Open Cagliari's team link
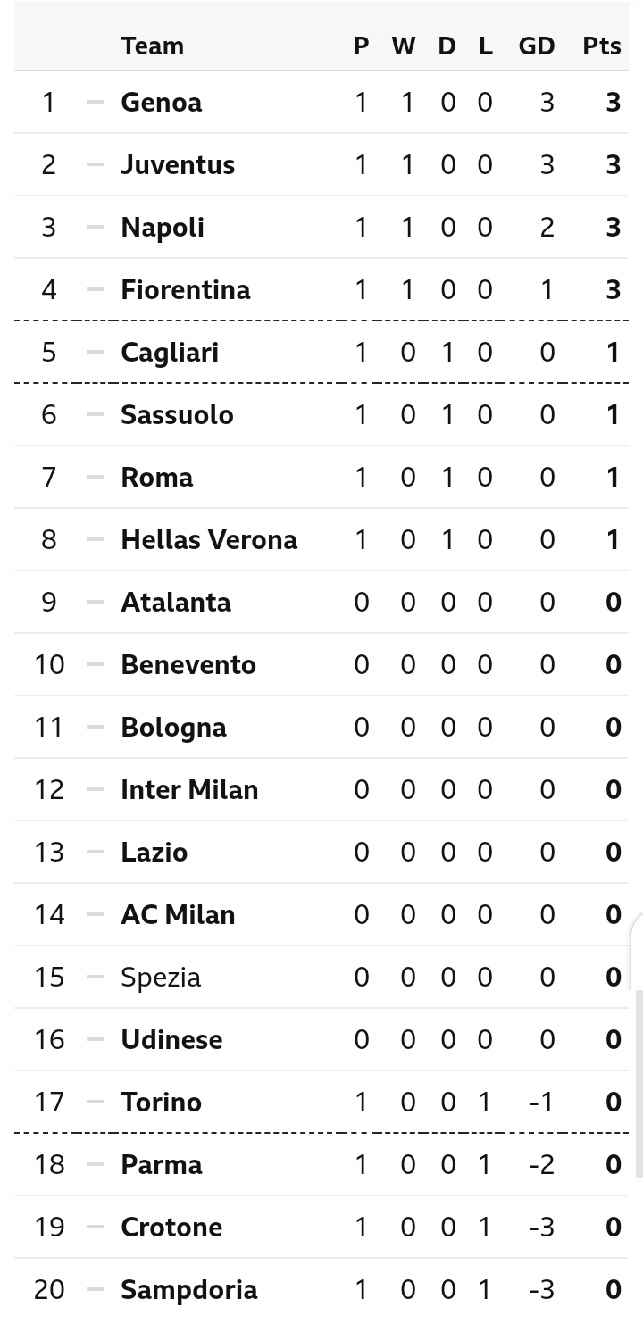The height and width of the screenshot is (1320, 643). pyautogui.click(x=169, y=352)
